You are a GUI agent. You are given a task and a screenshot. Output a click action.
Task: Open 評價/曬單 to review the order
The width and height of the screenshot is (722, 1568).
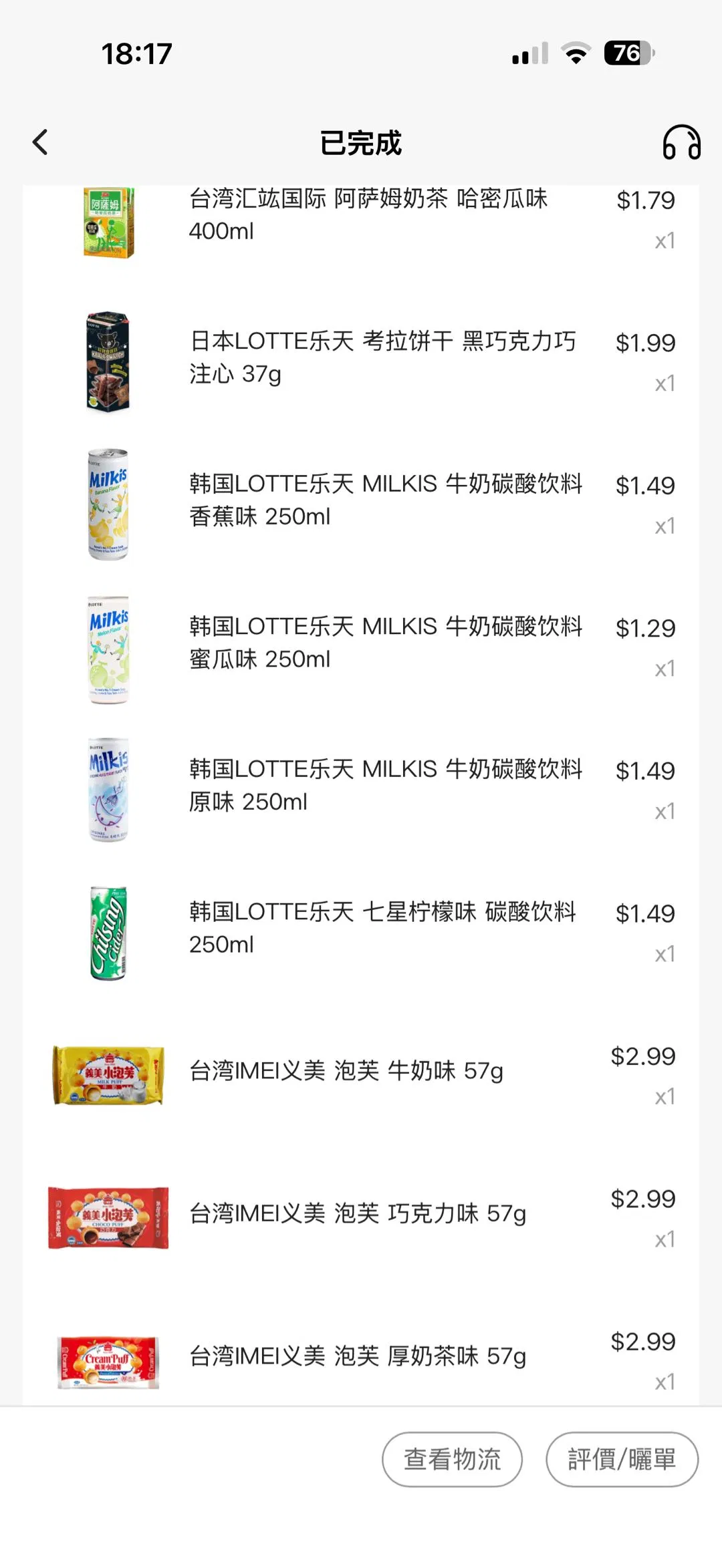[622, 1459]
